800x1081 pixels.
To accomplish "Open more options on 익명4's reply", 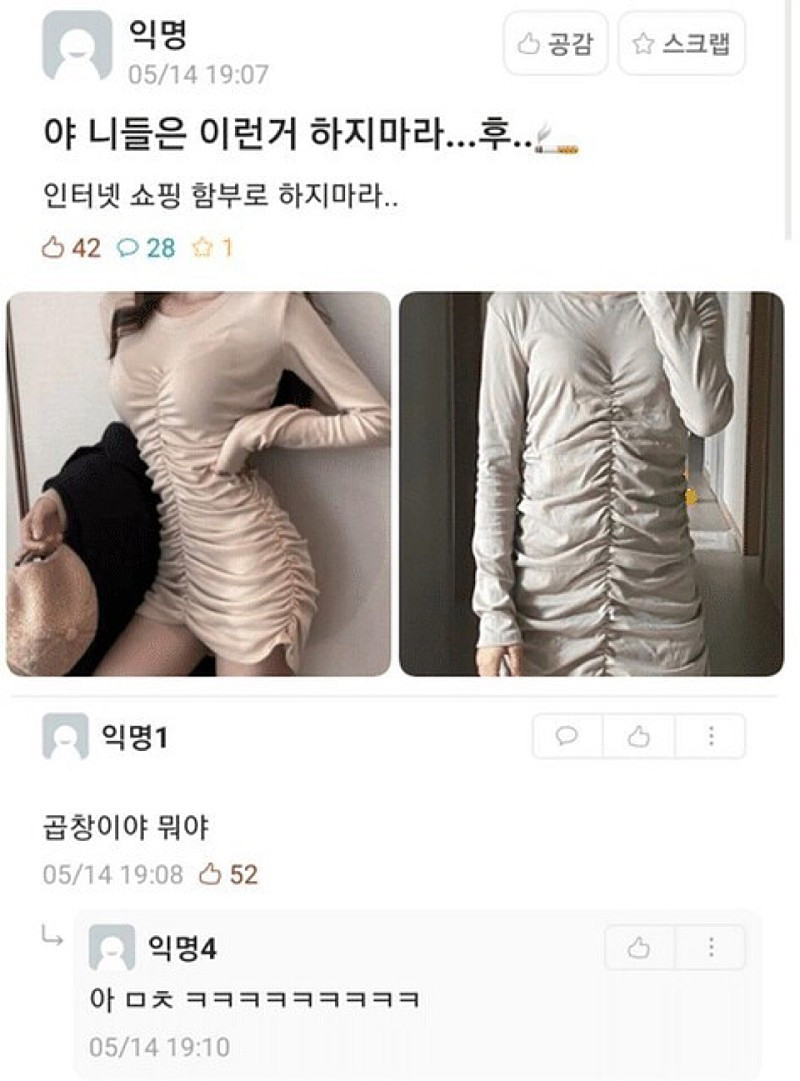I will 711,947.
